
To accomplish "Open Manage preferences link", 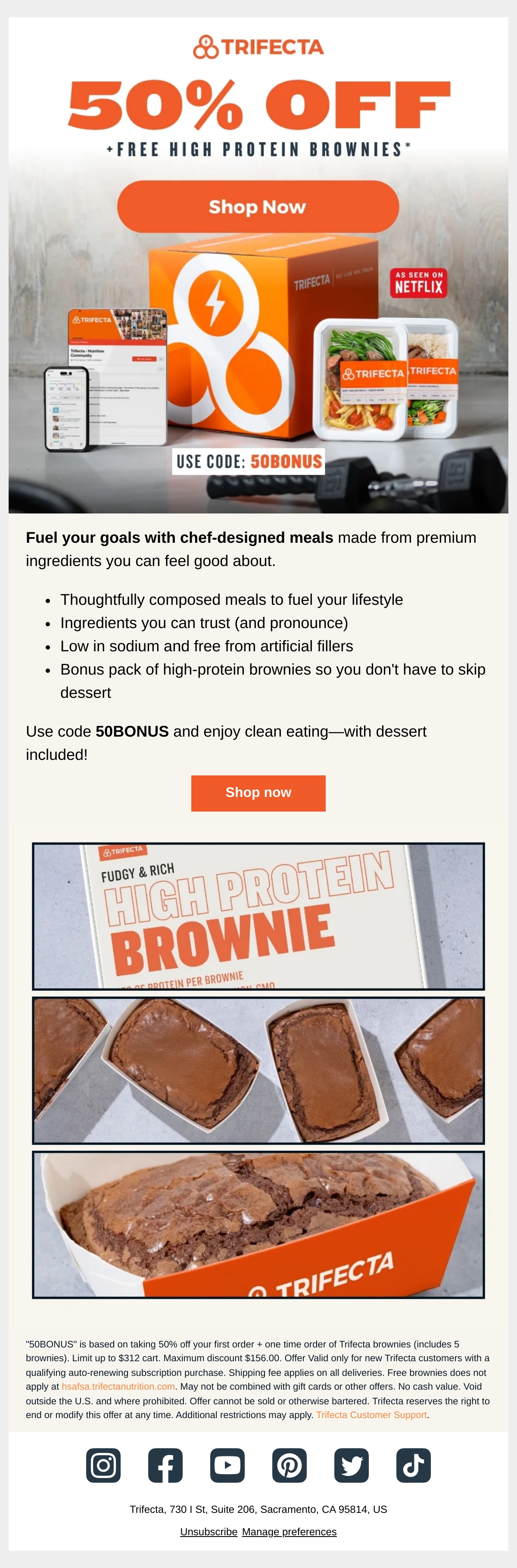I will (x=289, y=1531).
